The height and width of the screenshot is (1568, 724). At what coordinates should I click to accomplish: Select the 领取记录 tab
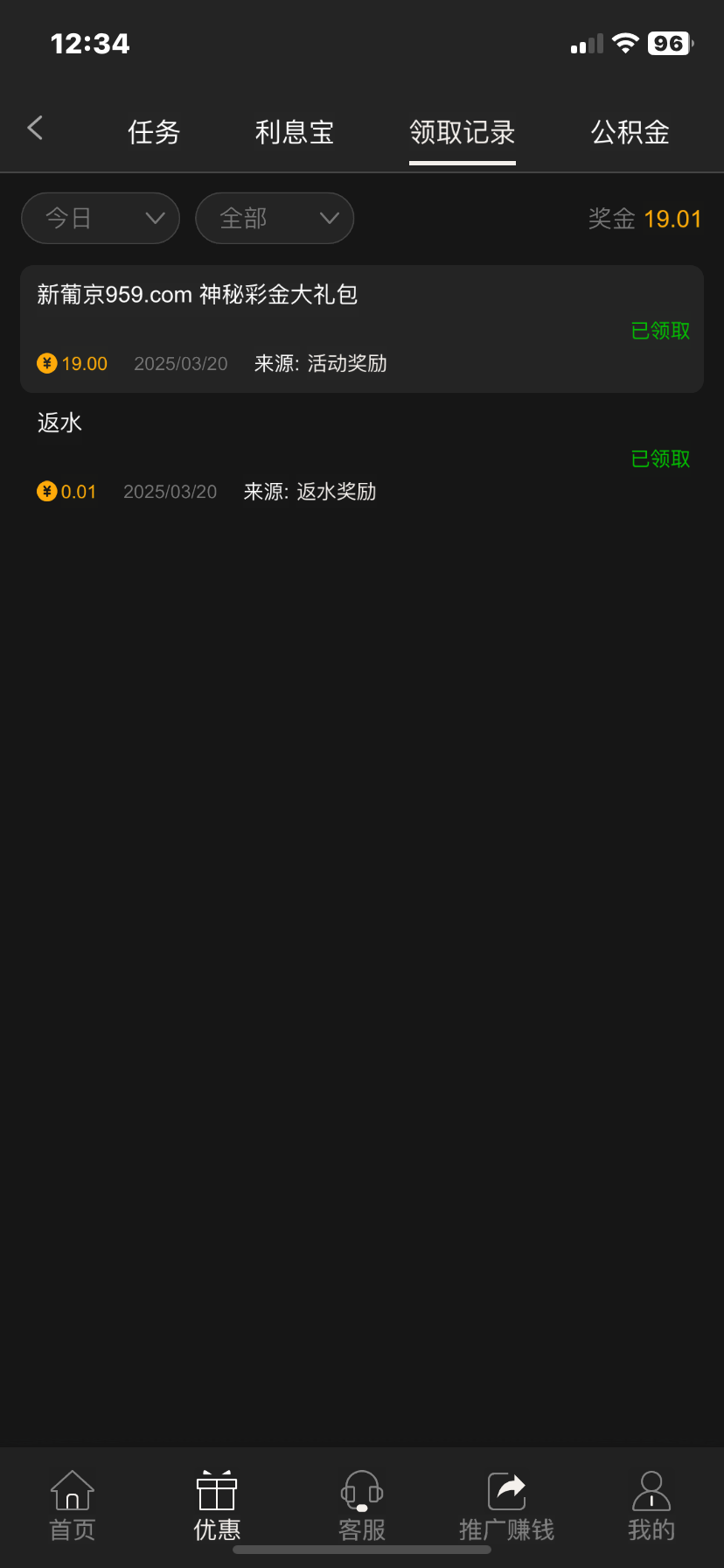[x=462, y=132]
